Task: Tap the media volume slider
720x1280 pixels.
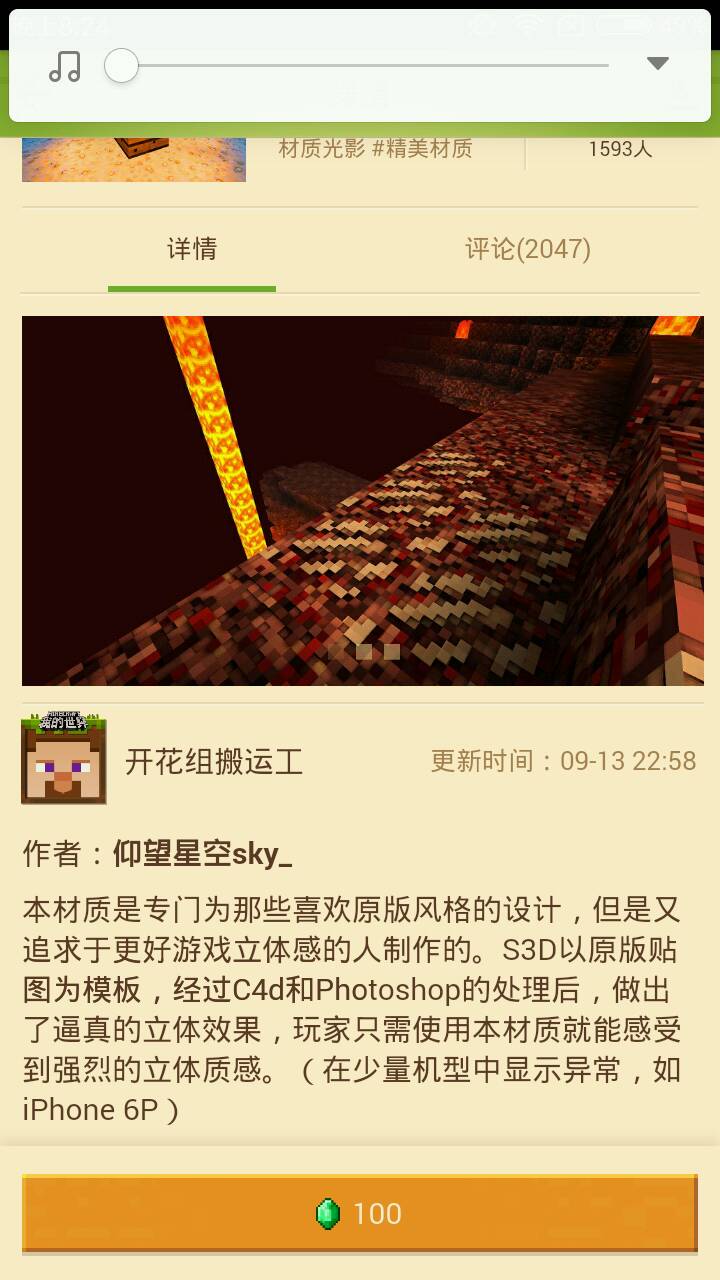Action: [365, 66]
